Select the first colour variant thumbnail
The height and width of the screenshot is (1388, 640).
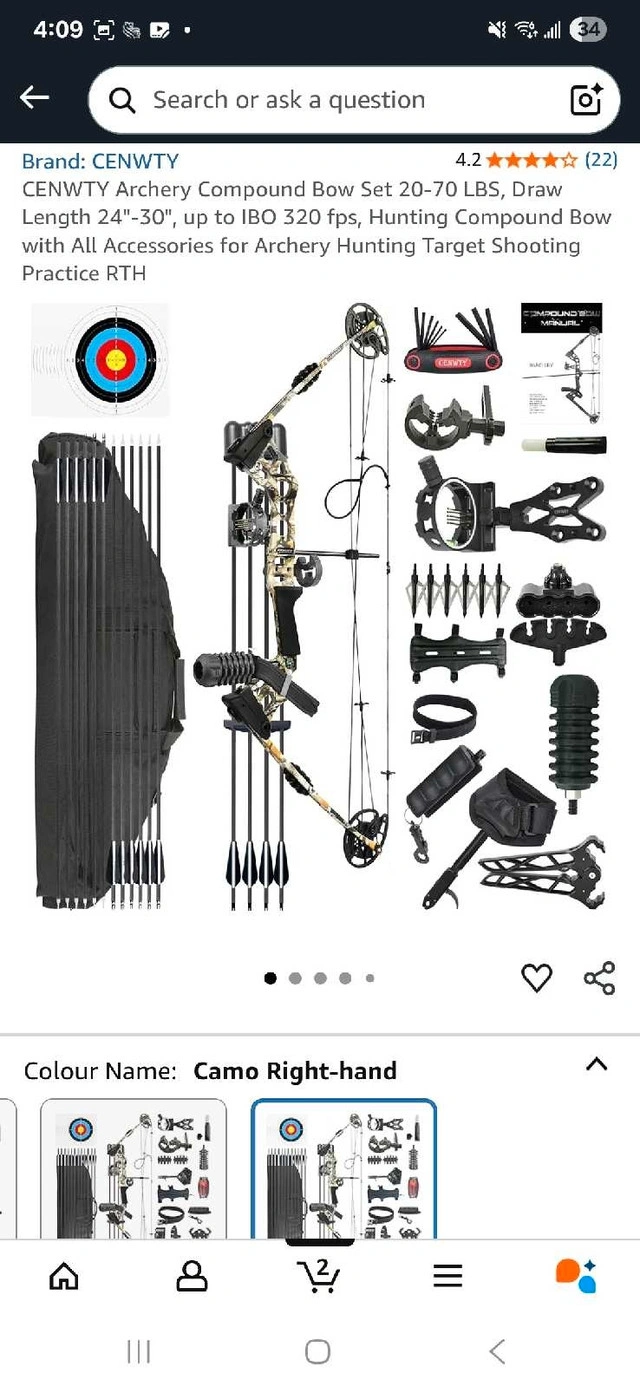click(133, 1170)
